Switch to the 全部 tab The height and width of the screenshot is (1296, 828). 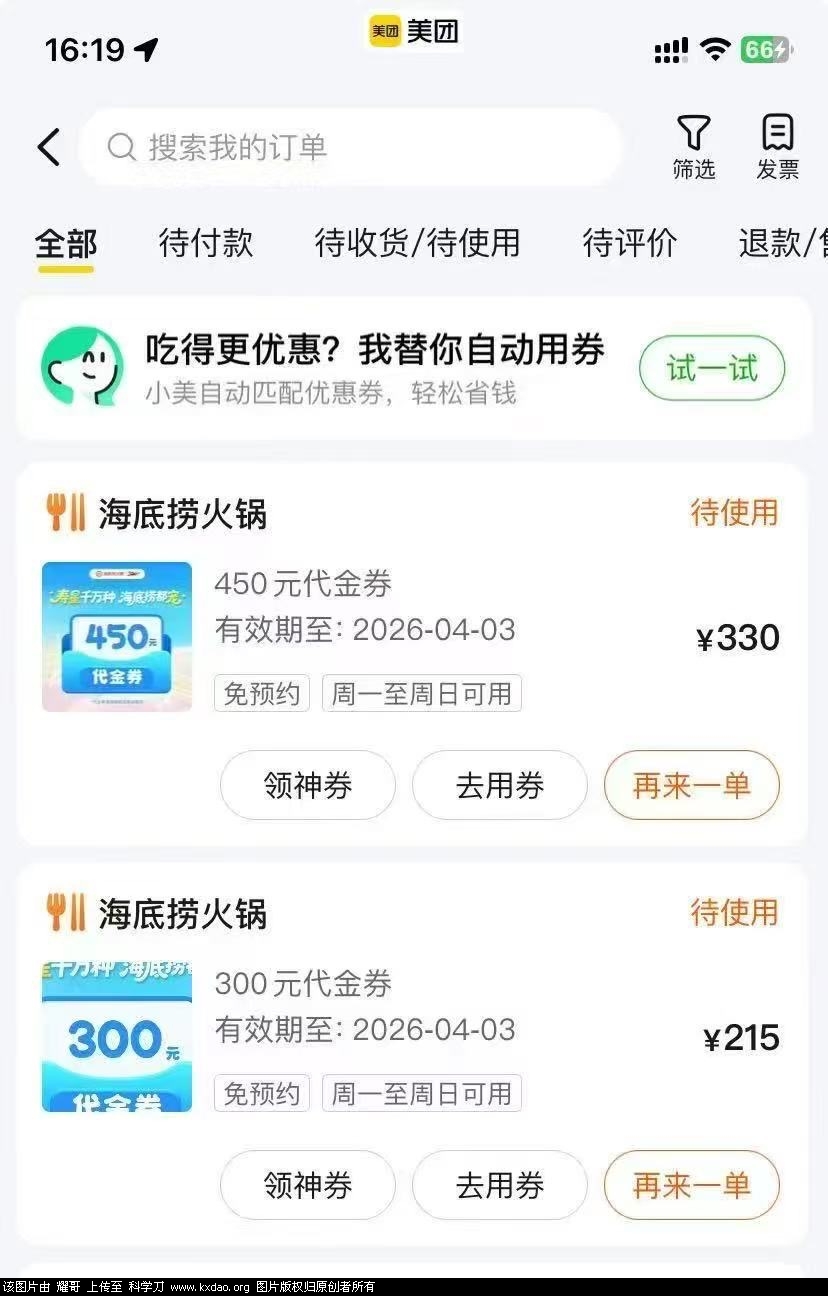[x=66, y=243]
